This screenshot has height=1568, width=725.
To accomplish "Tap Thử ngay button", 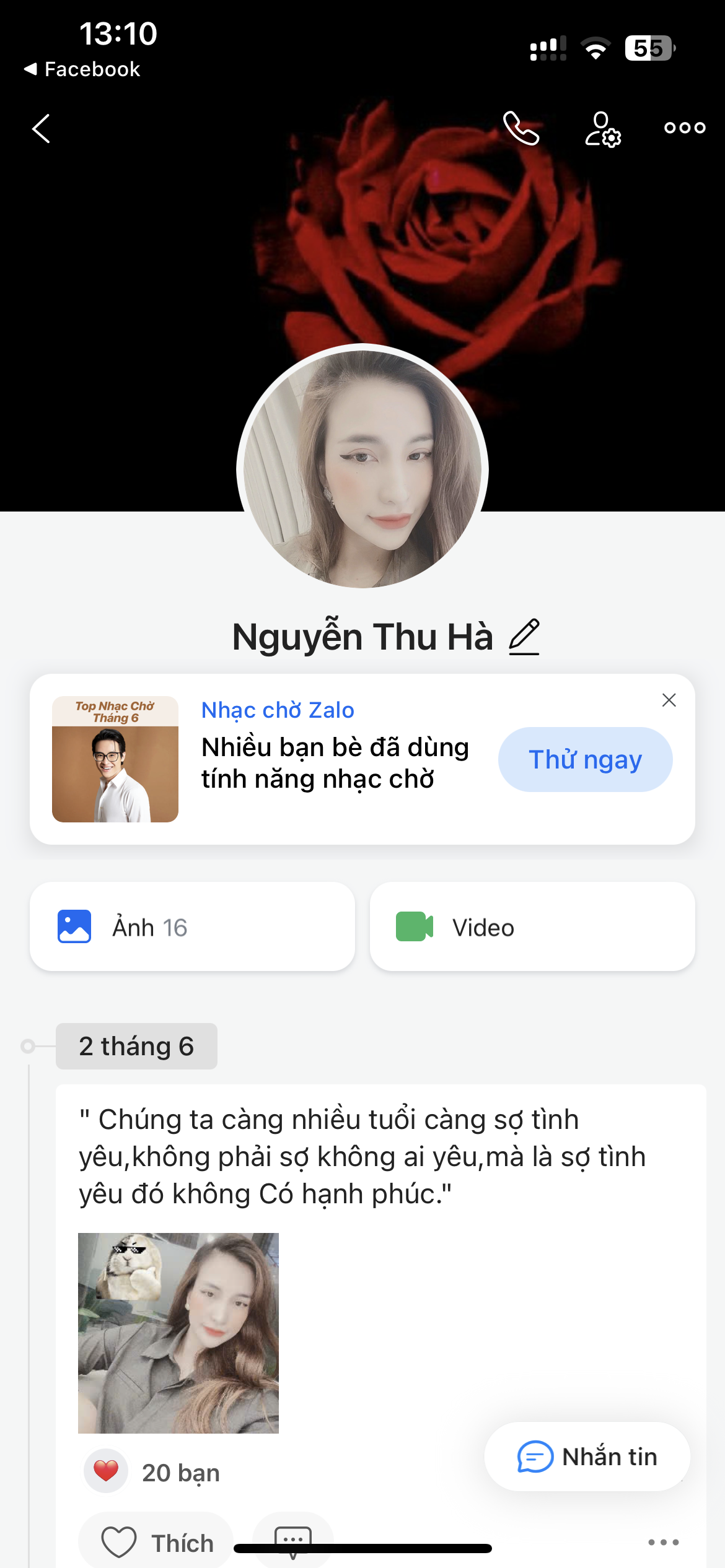I will [x=585, y=759].
